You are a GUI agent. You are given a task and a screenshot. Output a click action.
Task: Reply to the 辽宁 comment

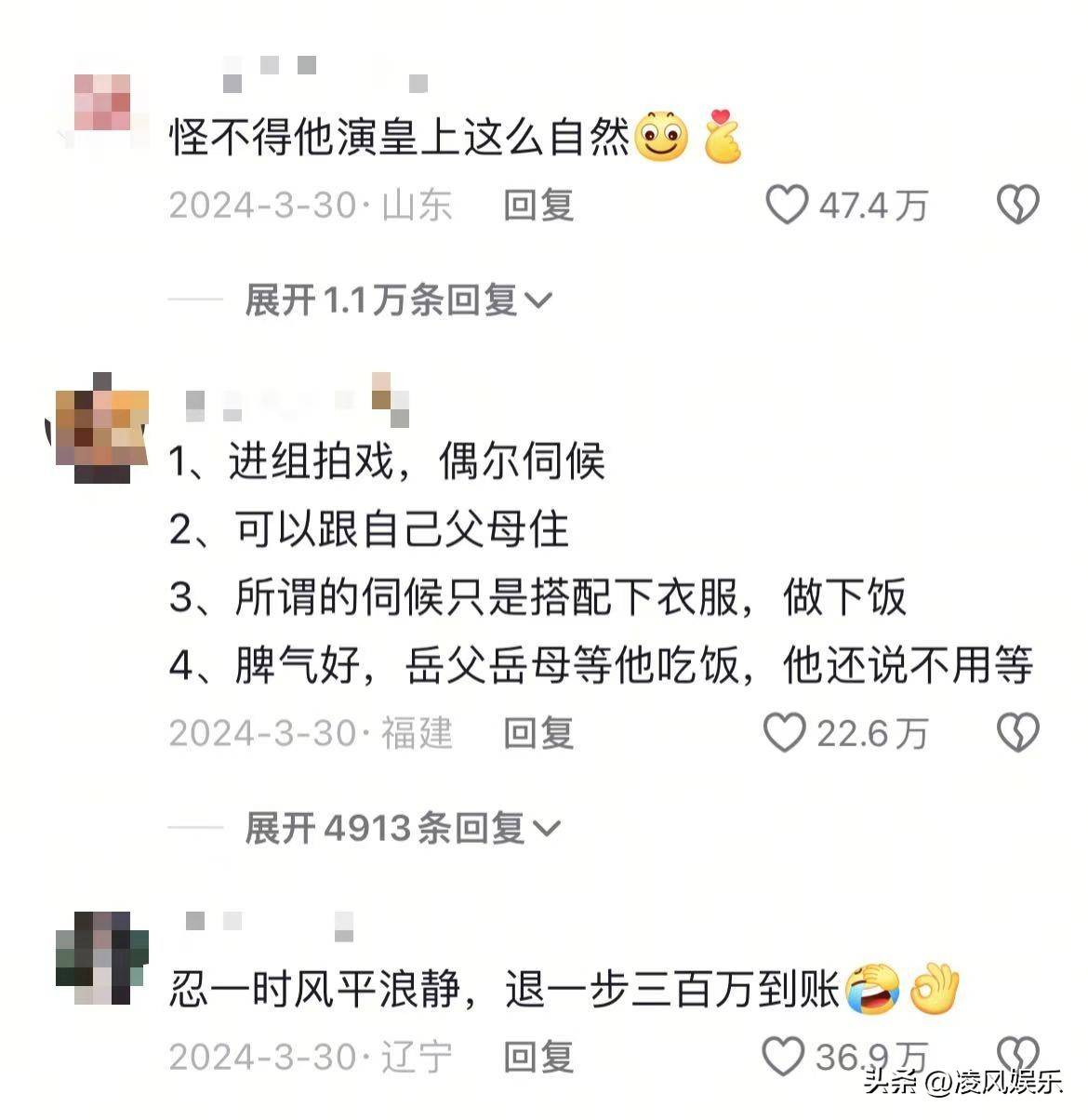[538, 1057]
